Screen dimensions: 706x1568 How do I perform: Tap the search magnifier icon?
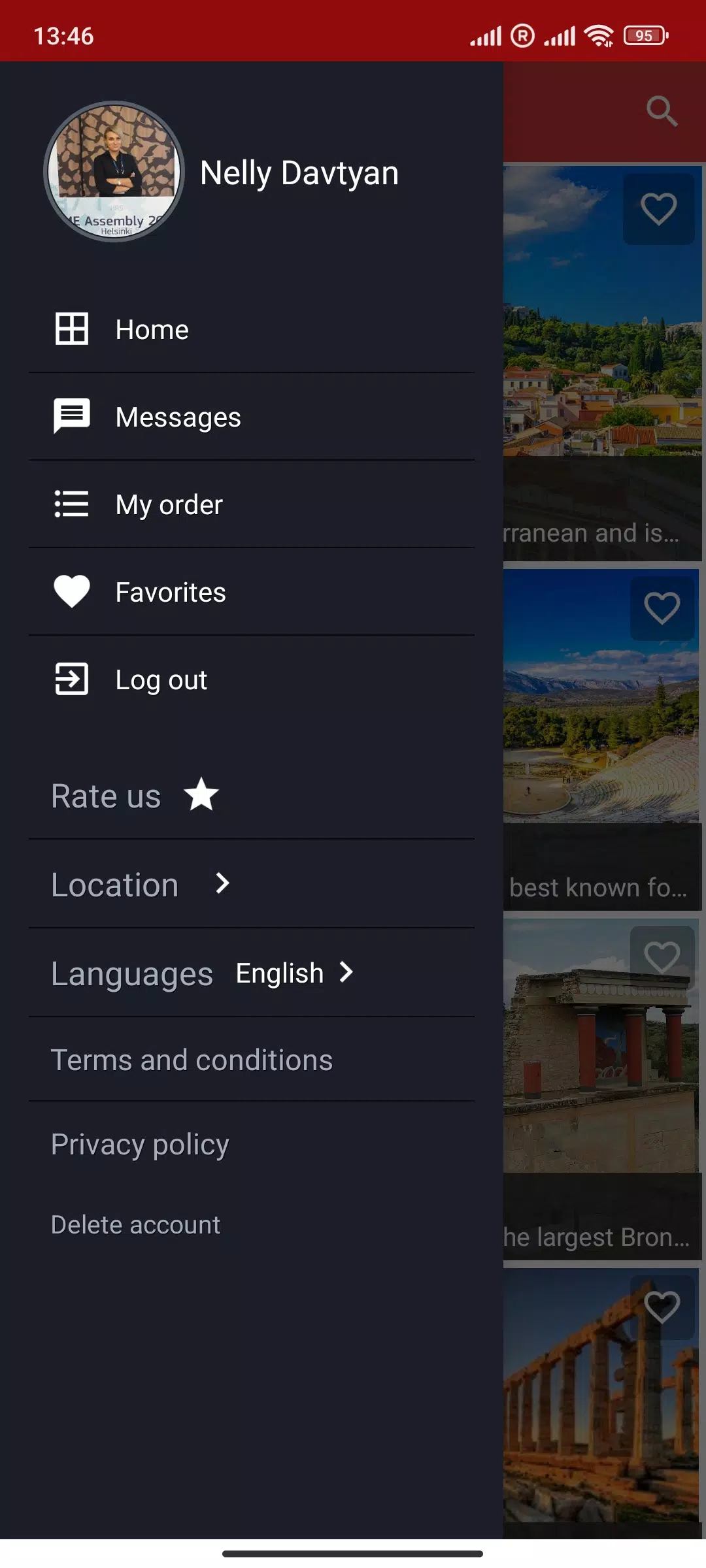(x=662, y=111)
